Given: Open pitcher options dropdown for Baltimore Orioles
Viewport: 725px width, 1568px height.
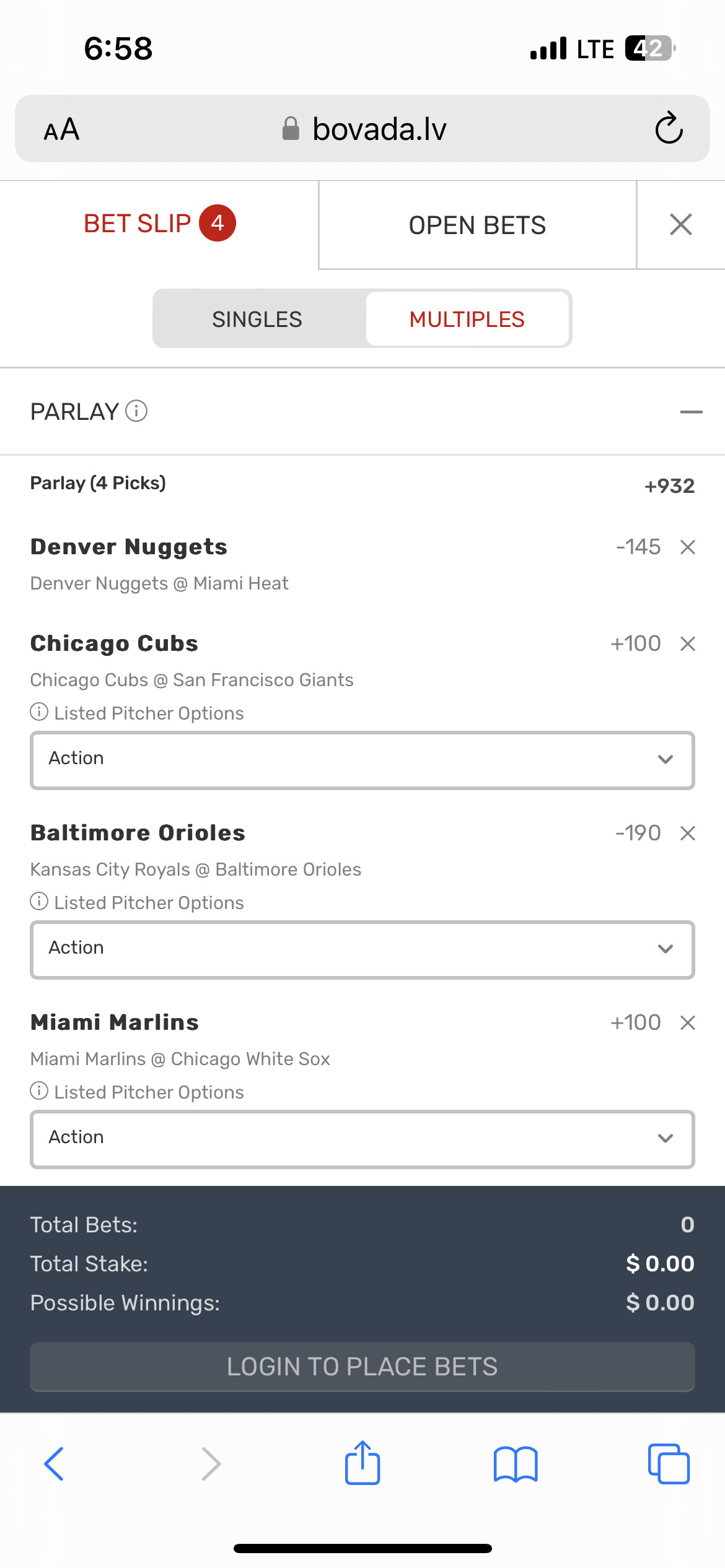Looking at the screenshot, I should pos(362,949).
